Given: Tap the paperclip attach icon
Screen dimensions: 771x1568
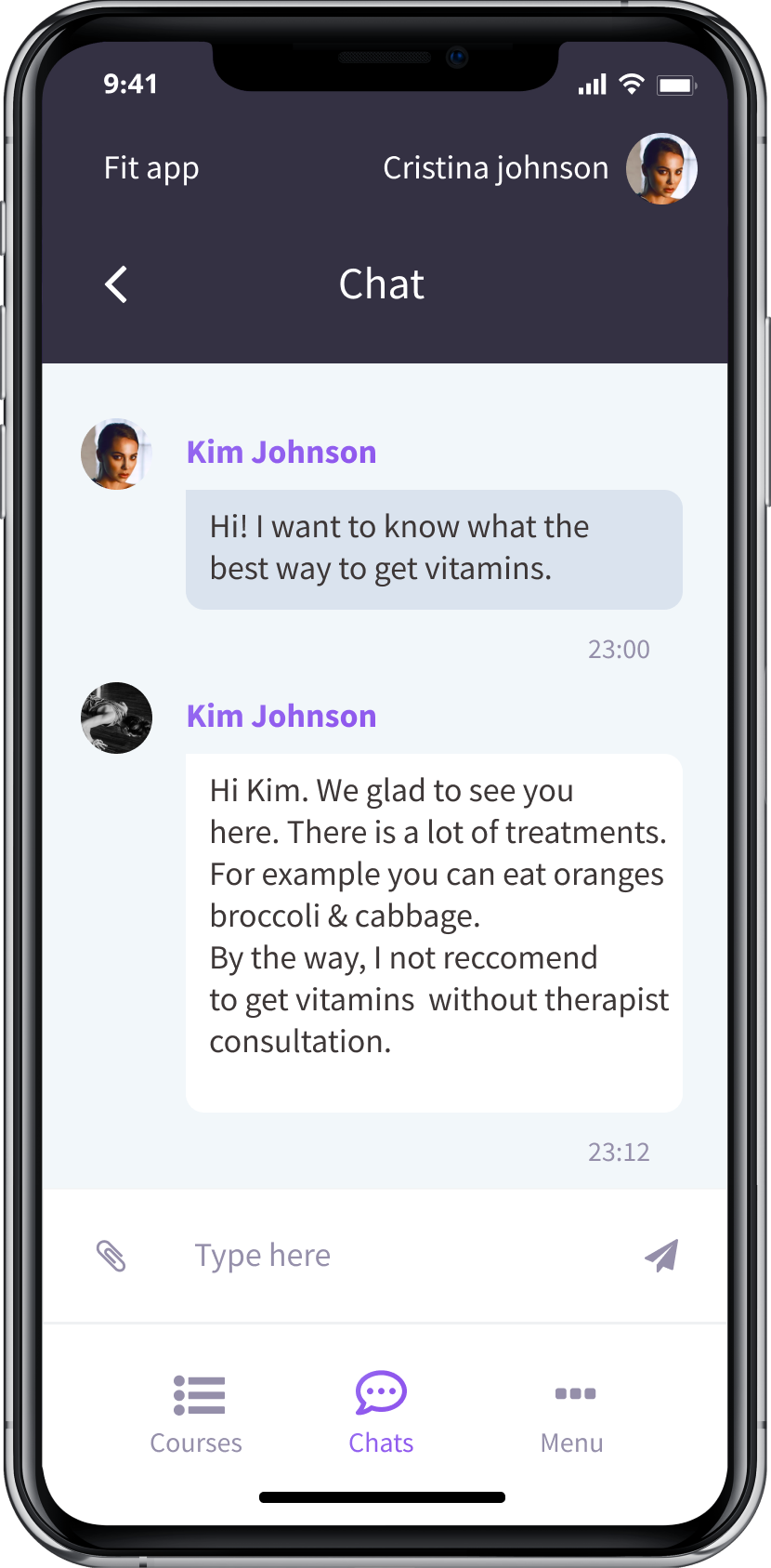Looking at the screenshot, I should click(111, 1256).
